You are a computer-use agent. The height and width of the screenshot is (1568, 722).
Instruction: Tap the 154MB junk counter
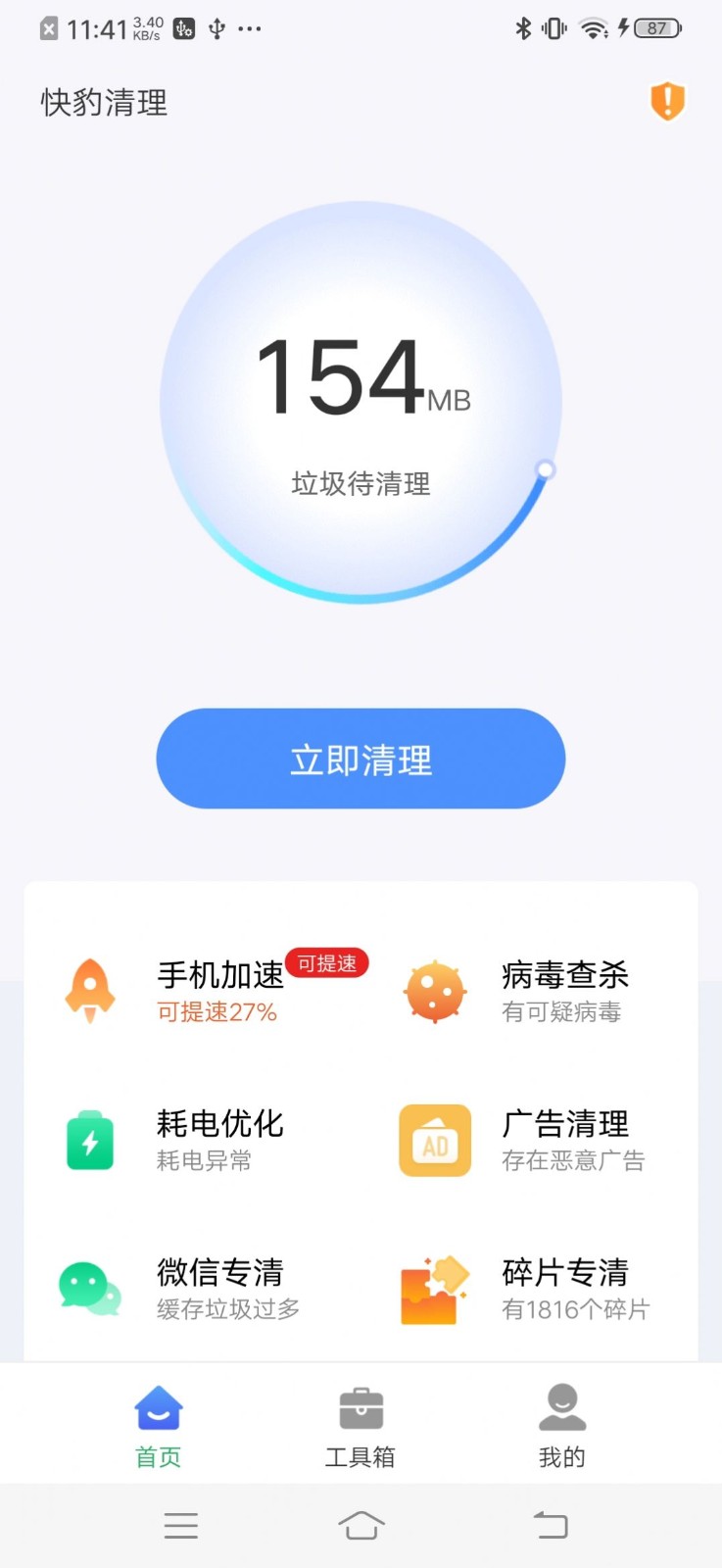point(361,377)
